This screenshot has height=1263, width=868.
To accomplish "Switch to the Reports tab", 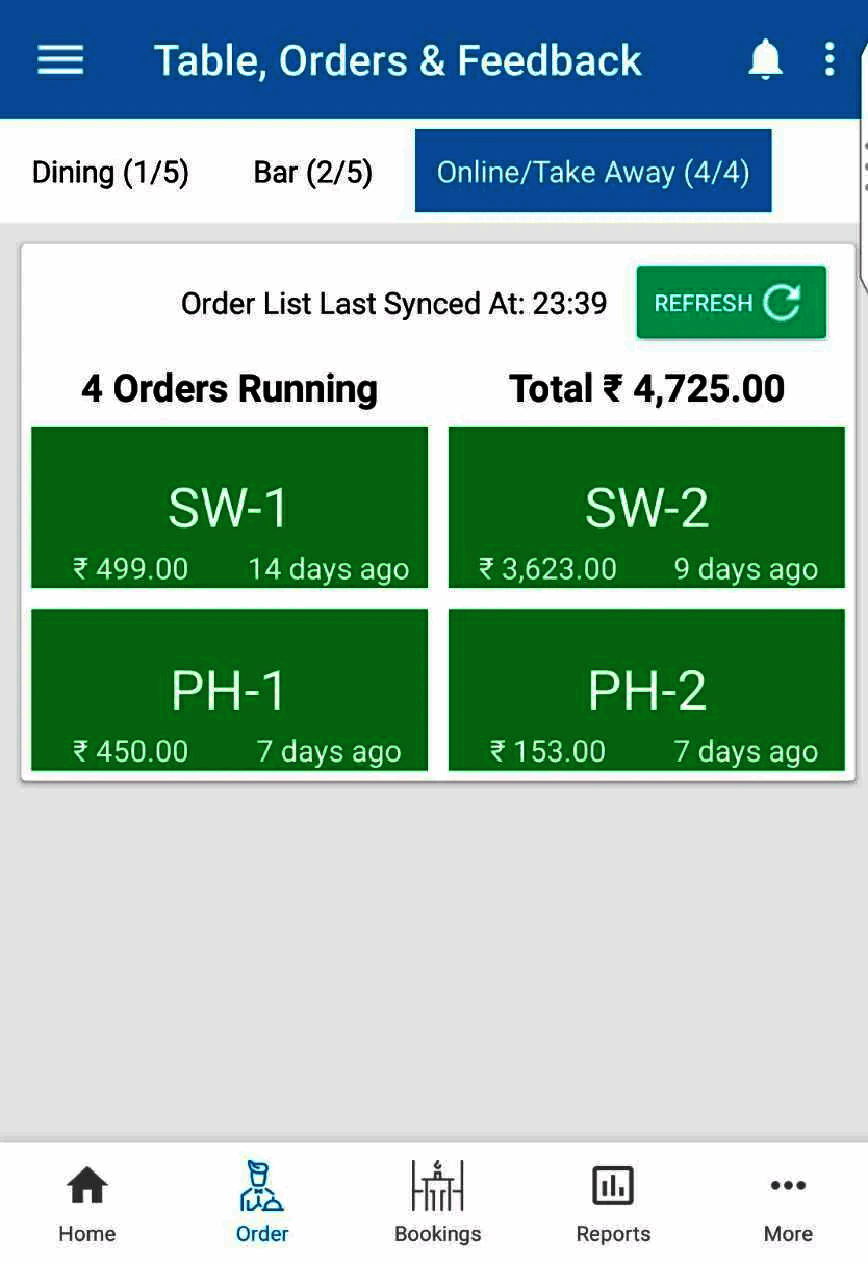I will (x=613, y=1203).
